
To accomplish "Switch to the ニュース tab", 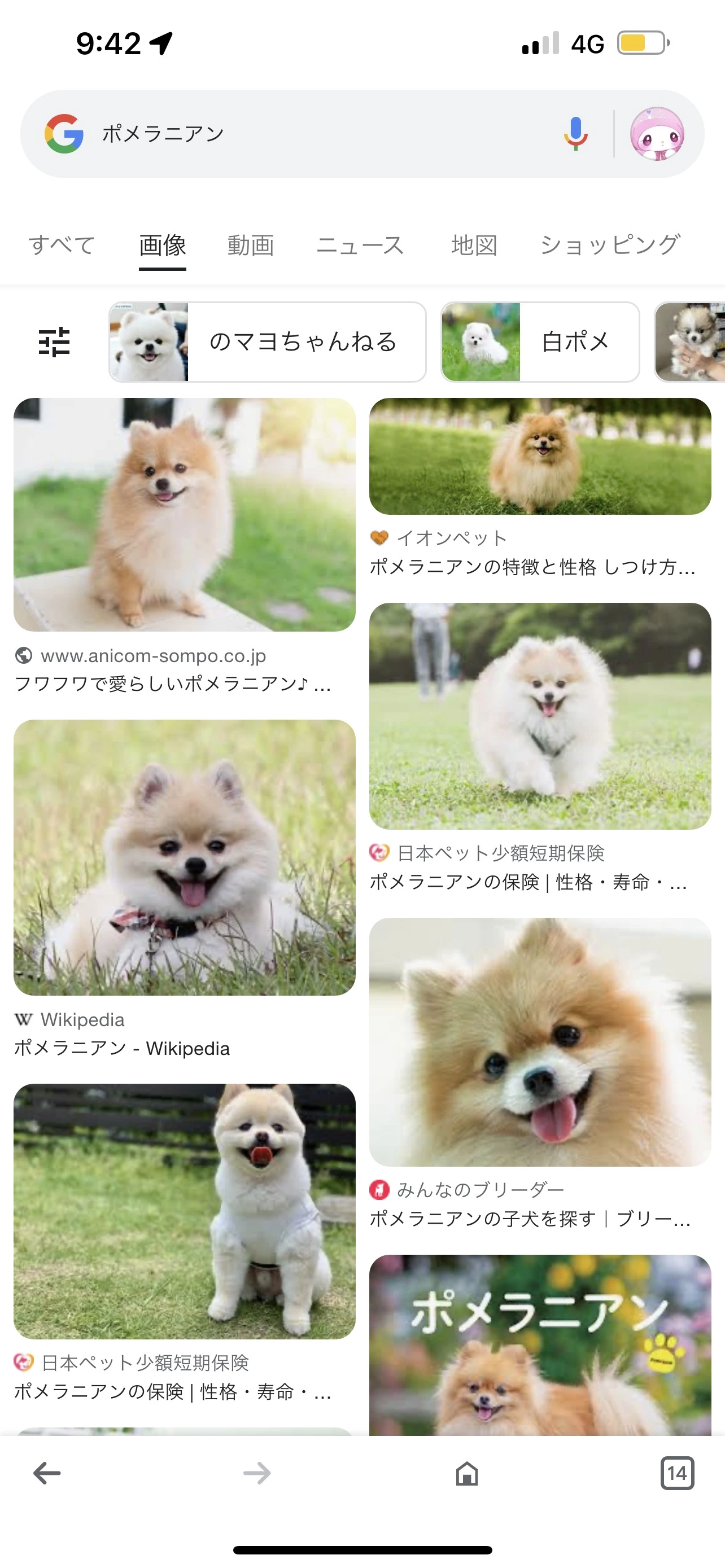I will [360, 246].
